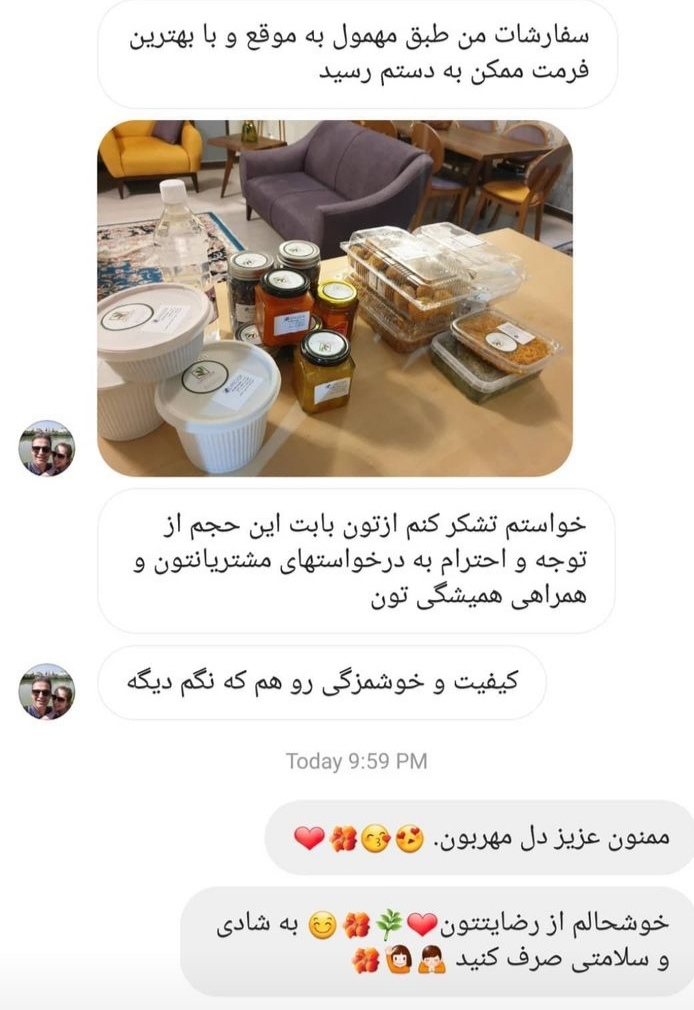Open the shared photo of food containers
The height and width of the screenshot is (1010, 694).
click(x=334, y=298)
